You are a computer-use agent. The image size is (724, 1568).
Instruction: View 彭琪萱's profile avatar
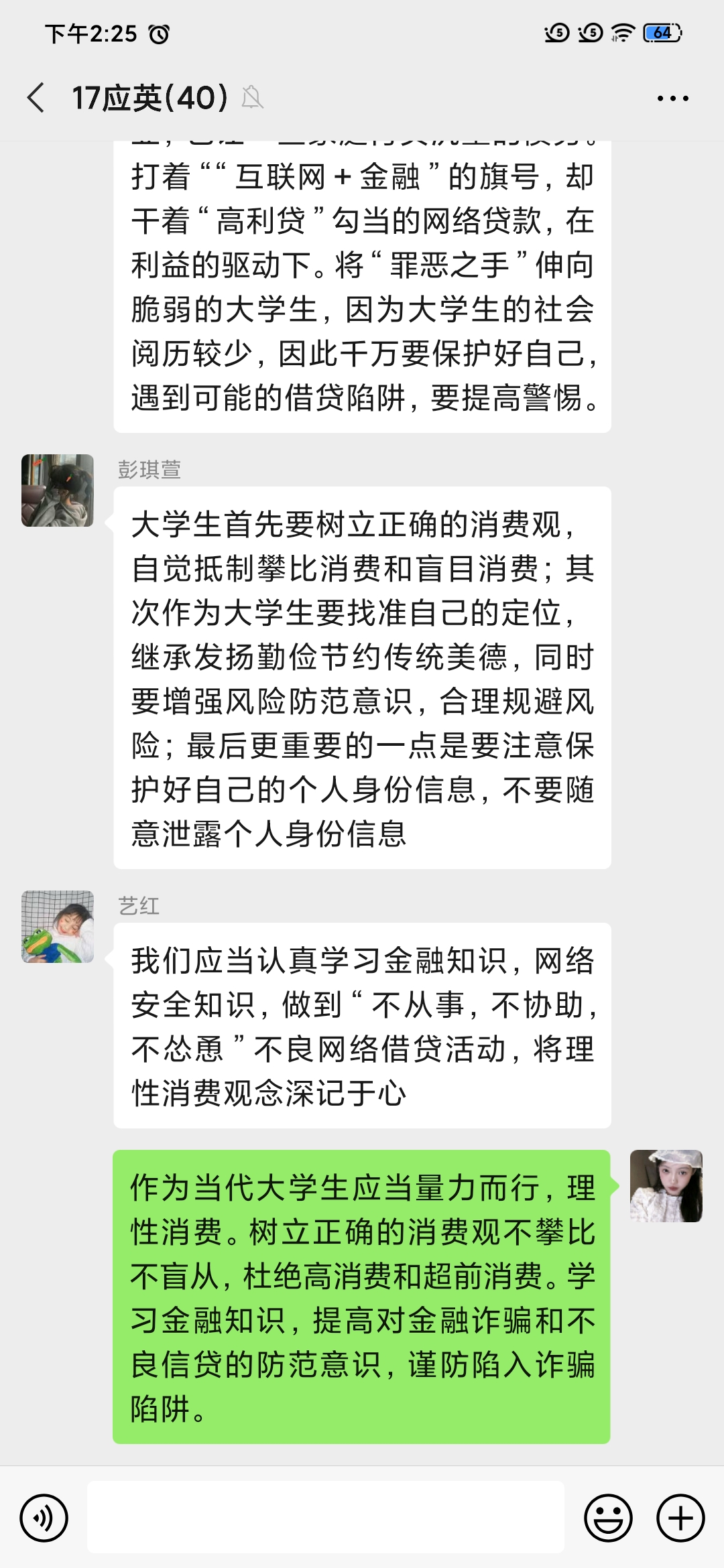tap(58, 491)
